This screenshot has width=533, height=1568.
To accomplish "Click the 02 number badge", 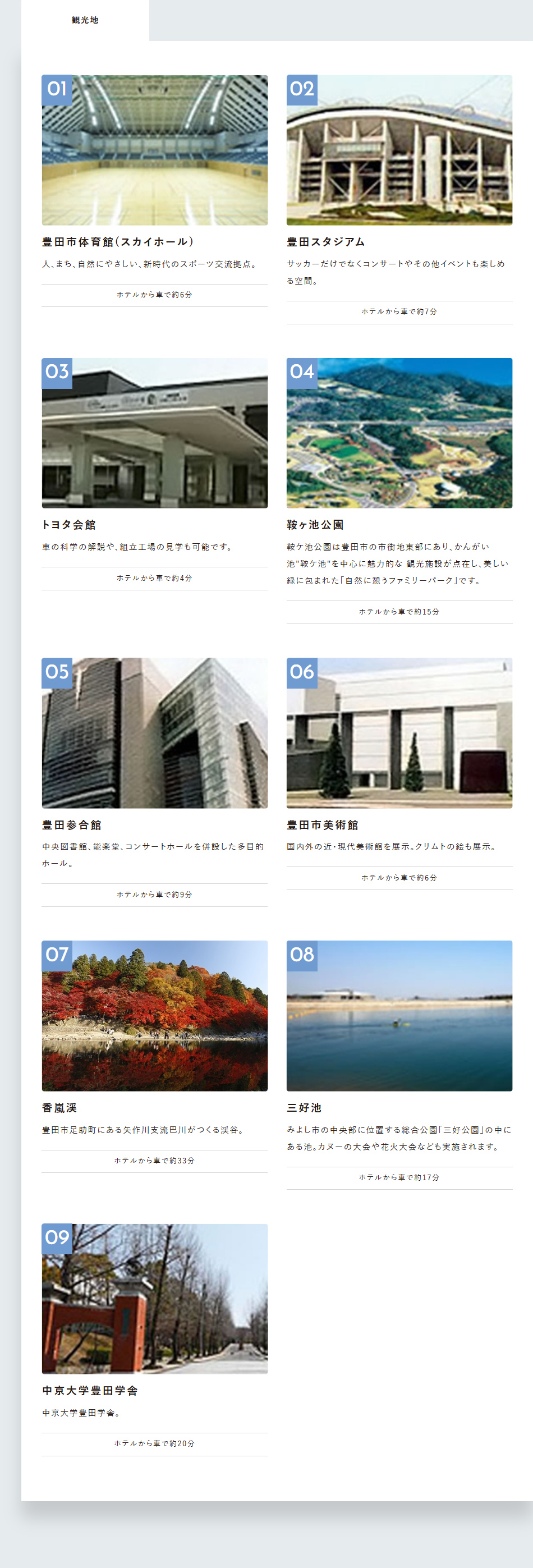I will pyautogui.click(x=302, y=90).
